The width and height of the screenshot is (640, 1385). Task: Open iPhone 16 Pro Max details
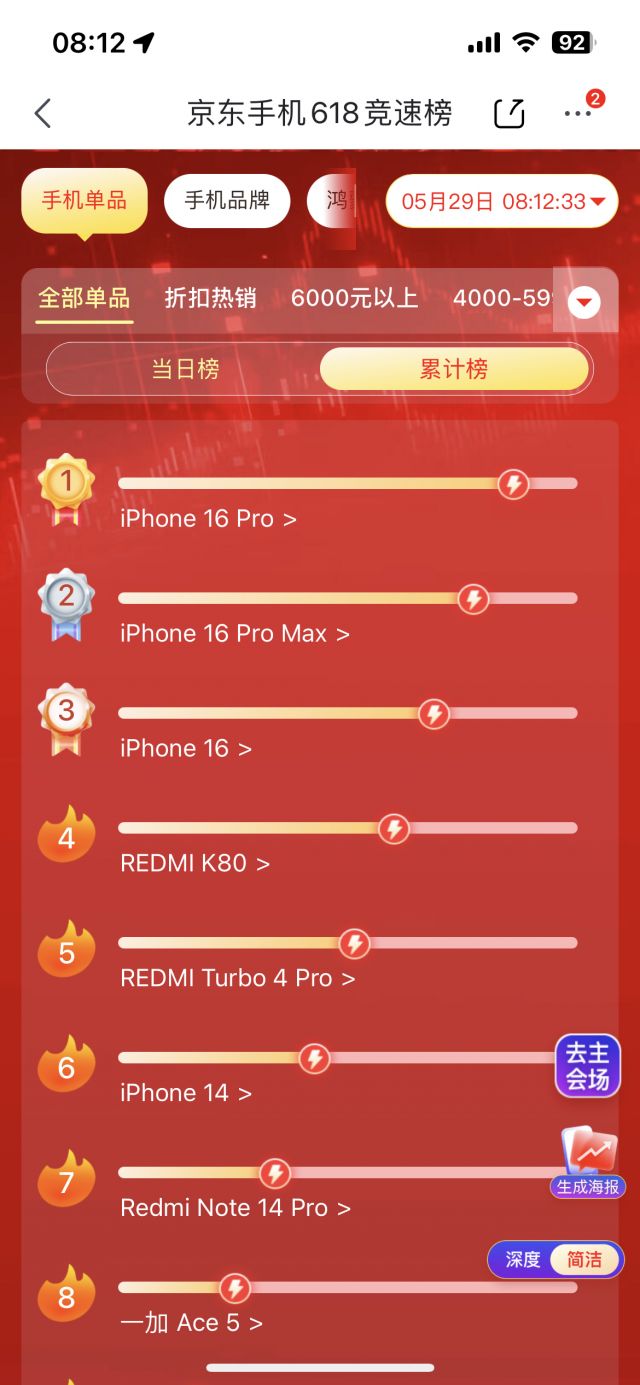click(234, 634)
